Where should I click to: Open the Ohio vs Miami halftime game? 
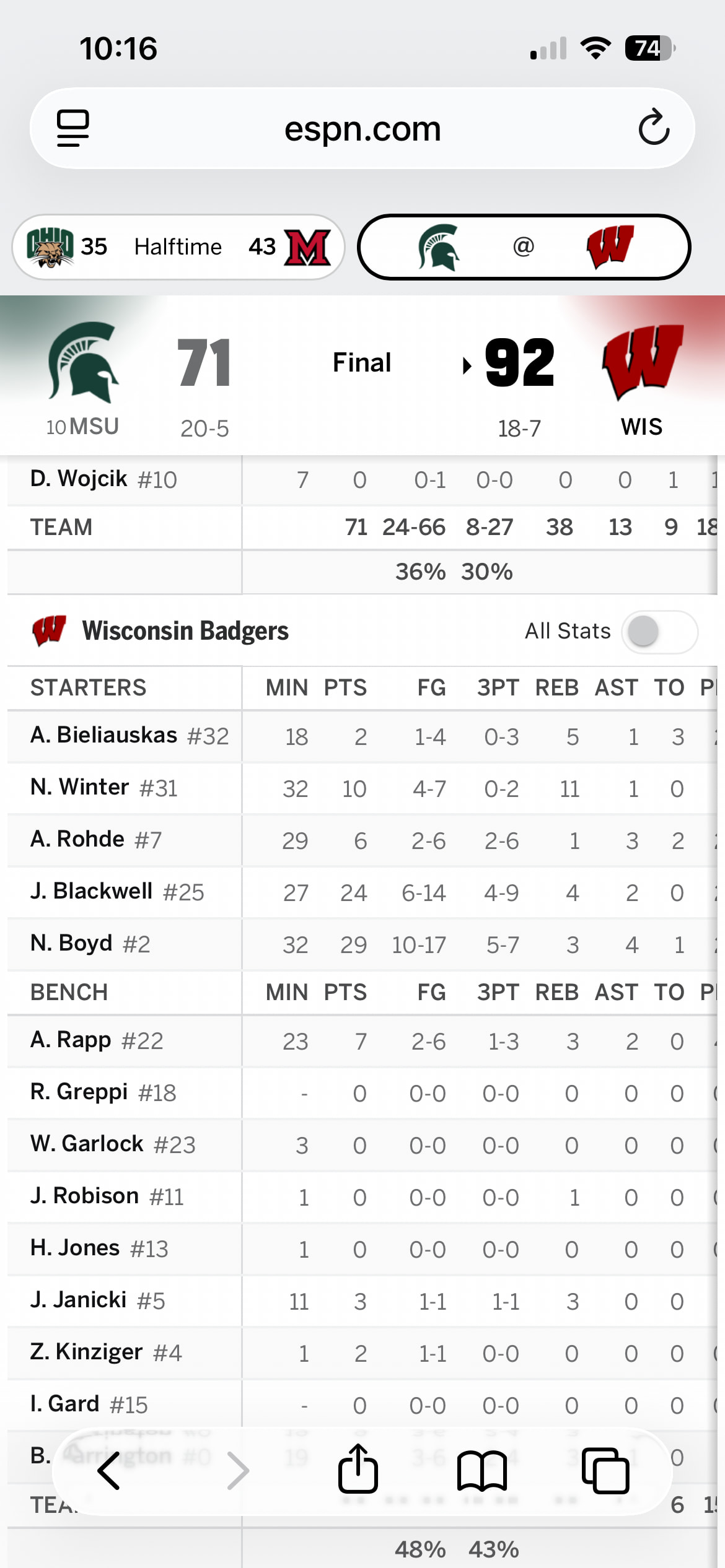click(x=178, y=247)
